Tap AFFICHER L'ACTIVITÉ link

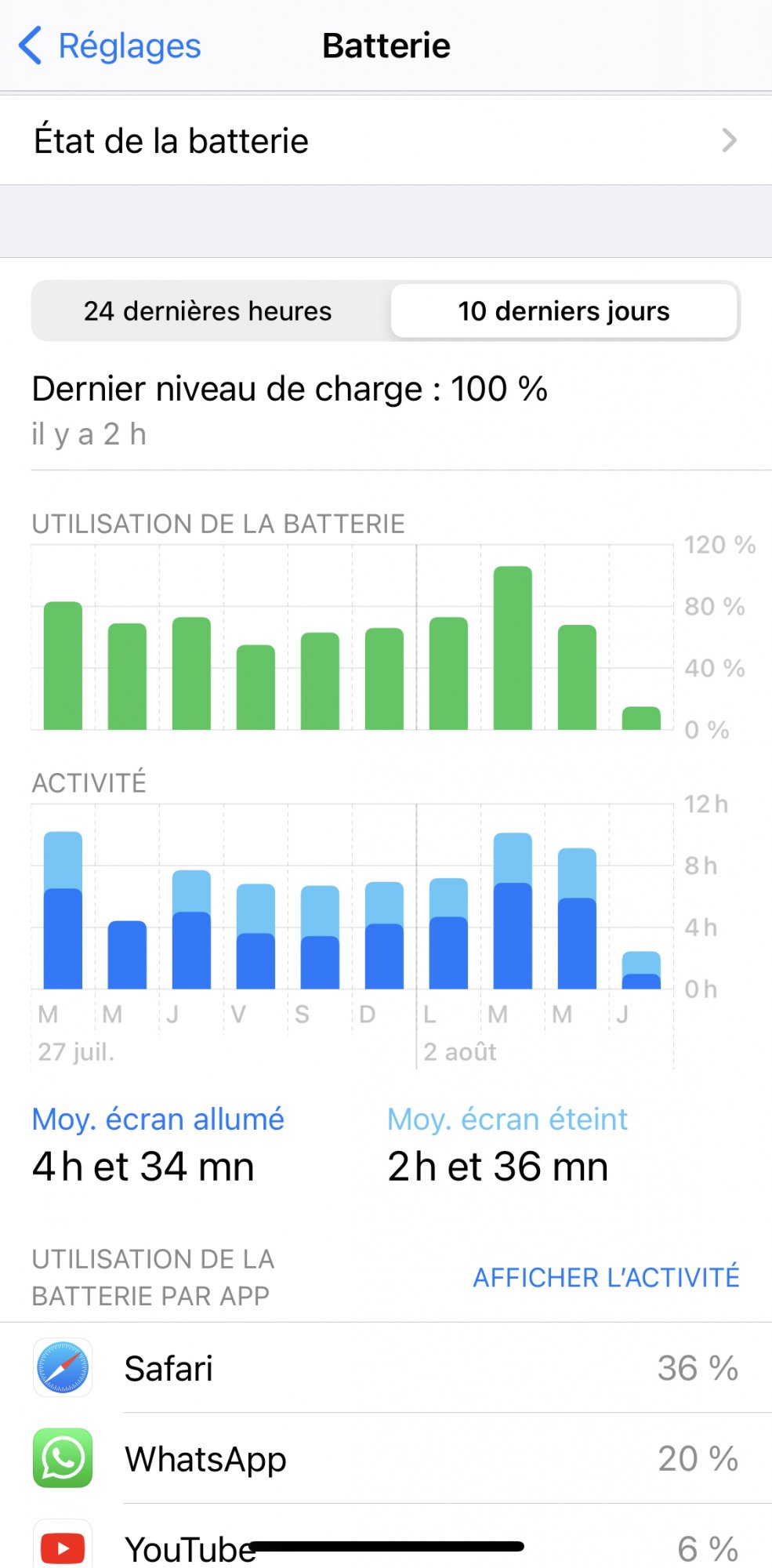click(606, 1277)
